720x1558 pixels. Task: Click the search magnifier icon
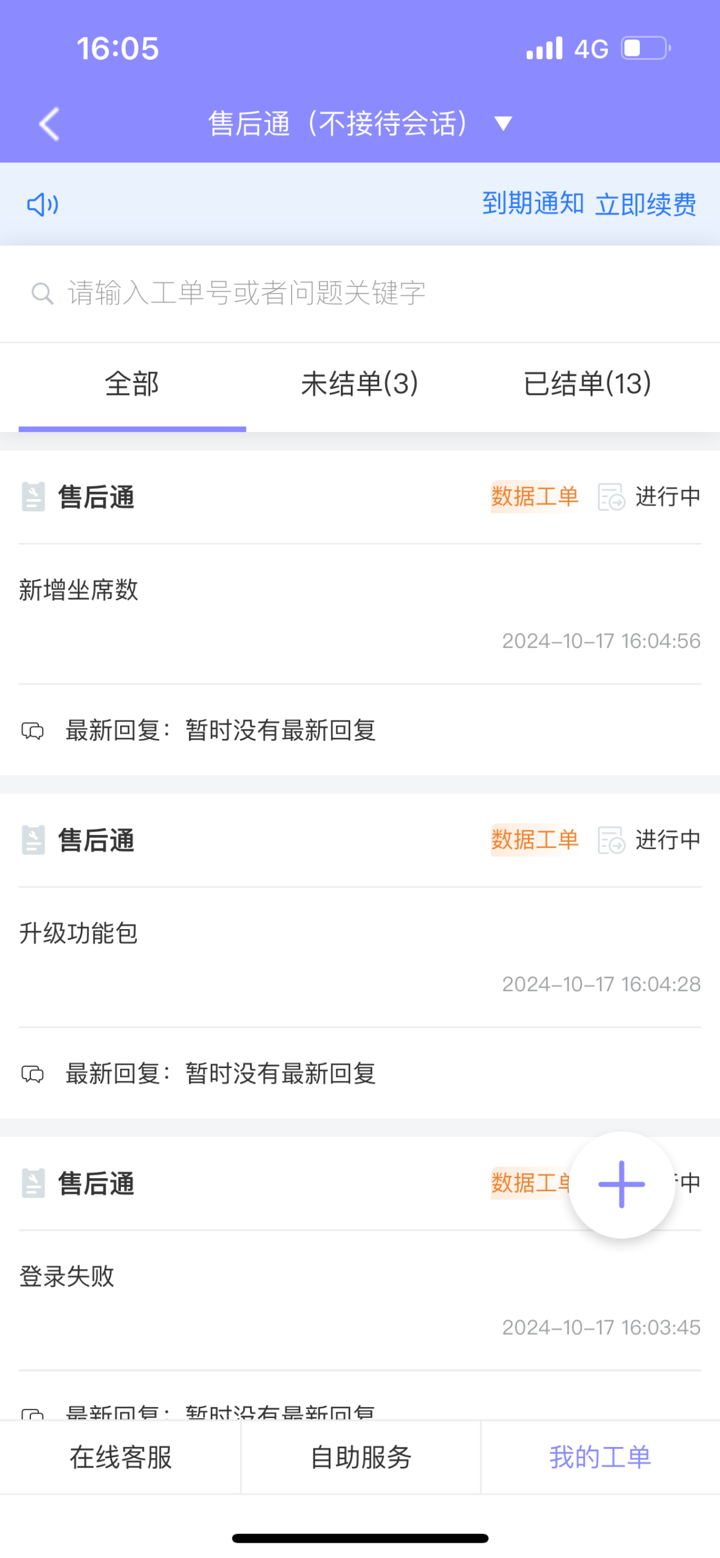42,292
